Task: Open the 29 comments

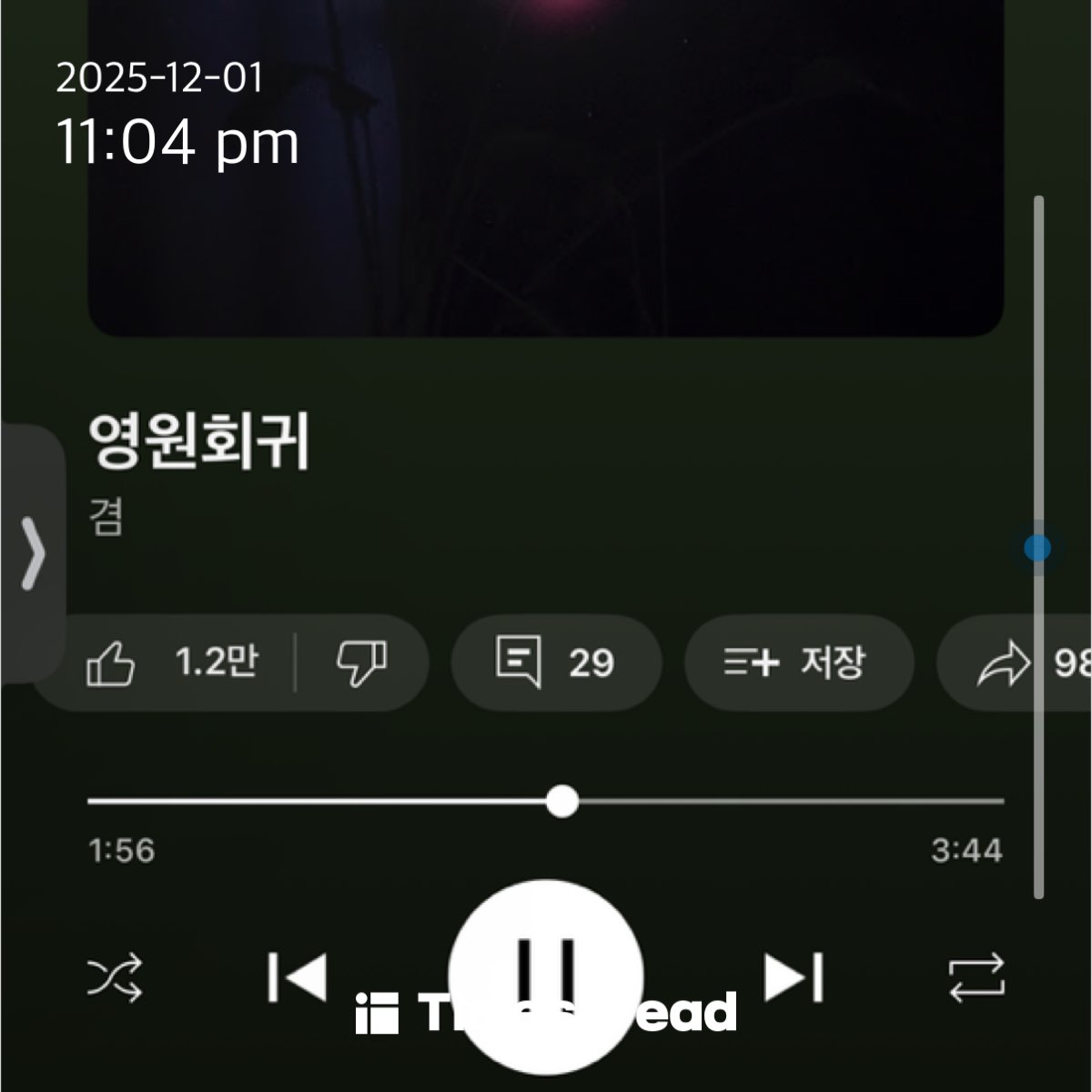Action: pos(555,662)
